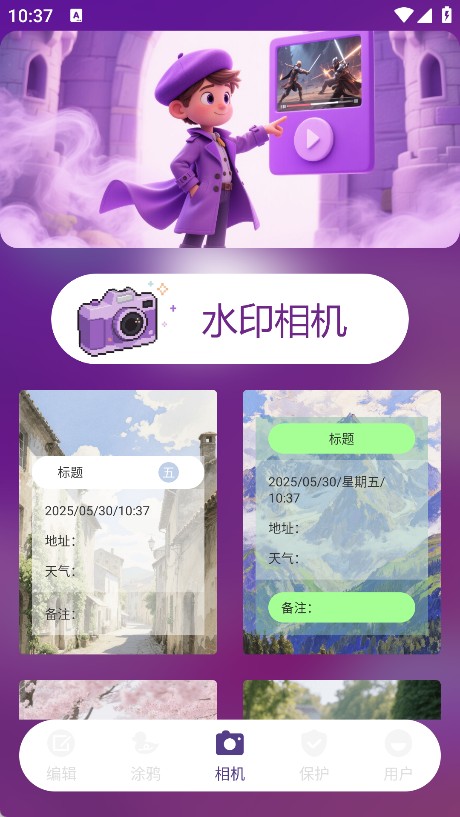Image resolution: width=460 pixels, height=817 pixels.
Task: Tap the 水印相机 button
Action: 230,319
